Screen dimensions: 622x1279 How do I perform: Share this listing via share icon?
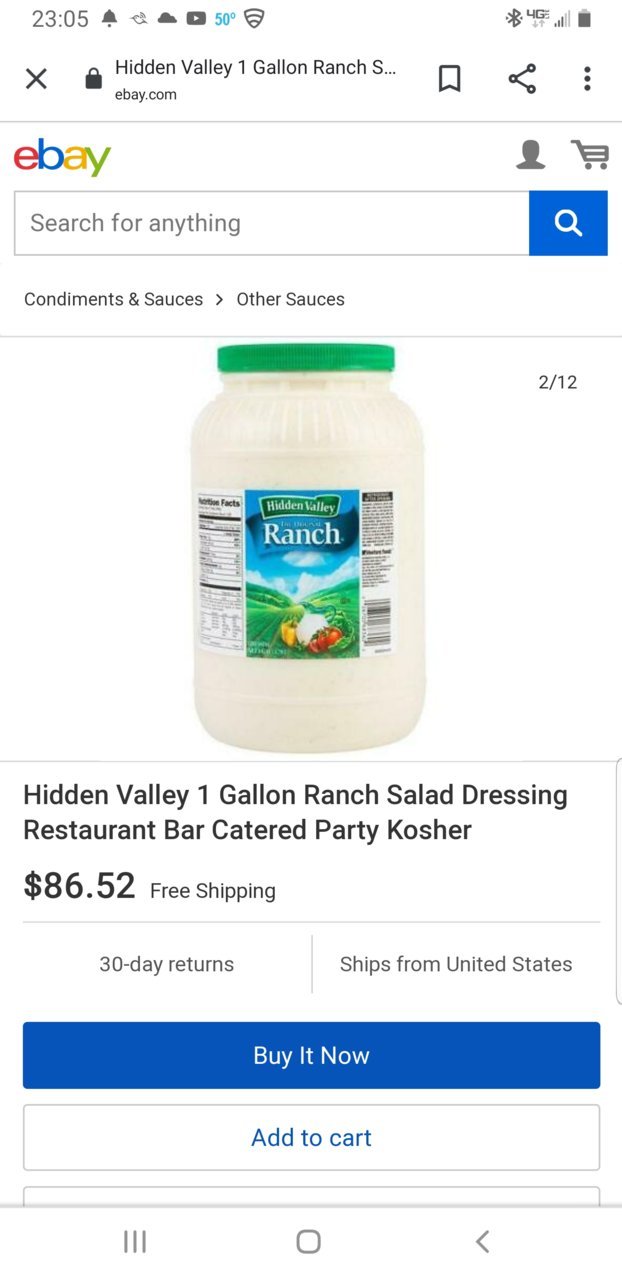click(521, 79)
